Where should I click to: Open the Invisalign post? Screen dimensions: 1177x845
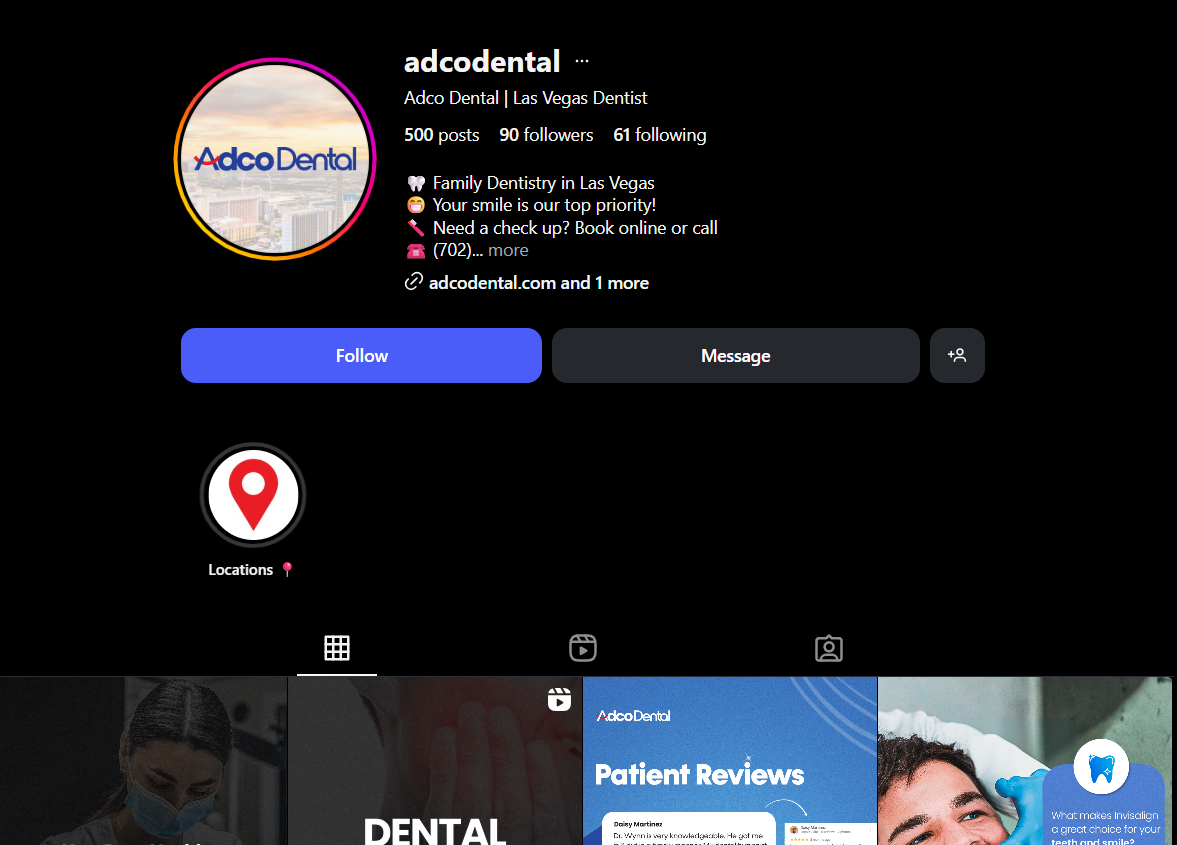[x=1024, y=761]
